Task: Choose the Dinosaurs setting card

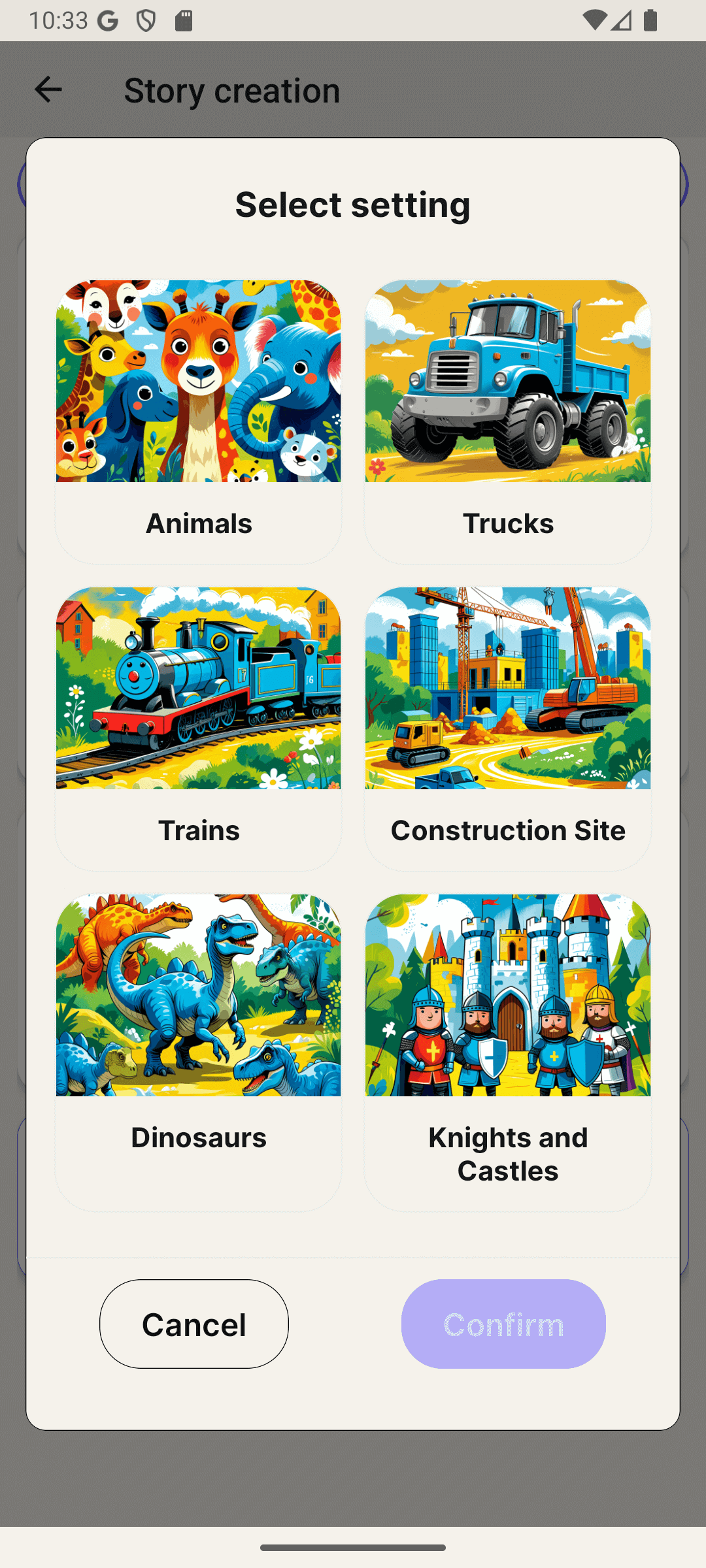Action: tap(198, 1052)
